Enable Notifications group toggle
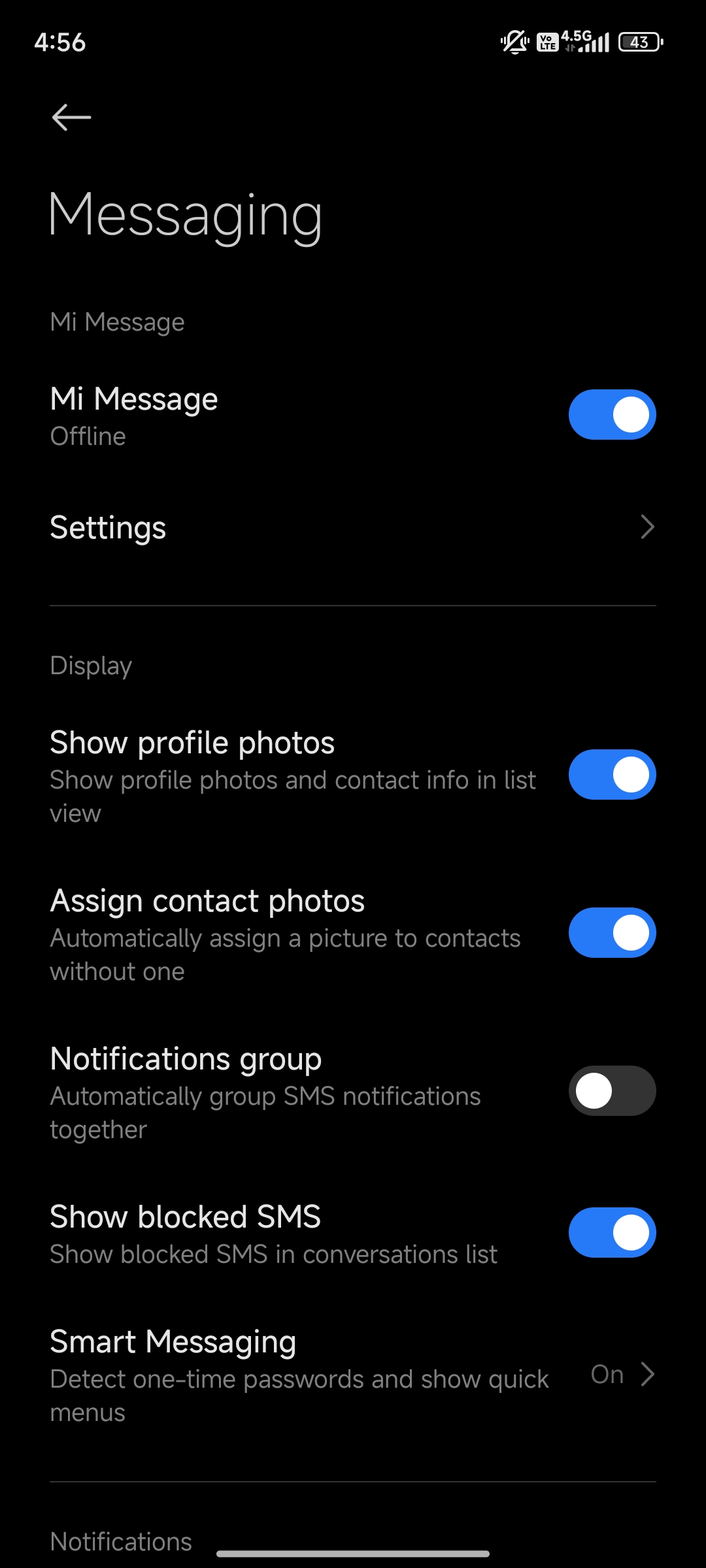The width and height of the screenshot is (706, 1568). [612, 1090]
